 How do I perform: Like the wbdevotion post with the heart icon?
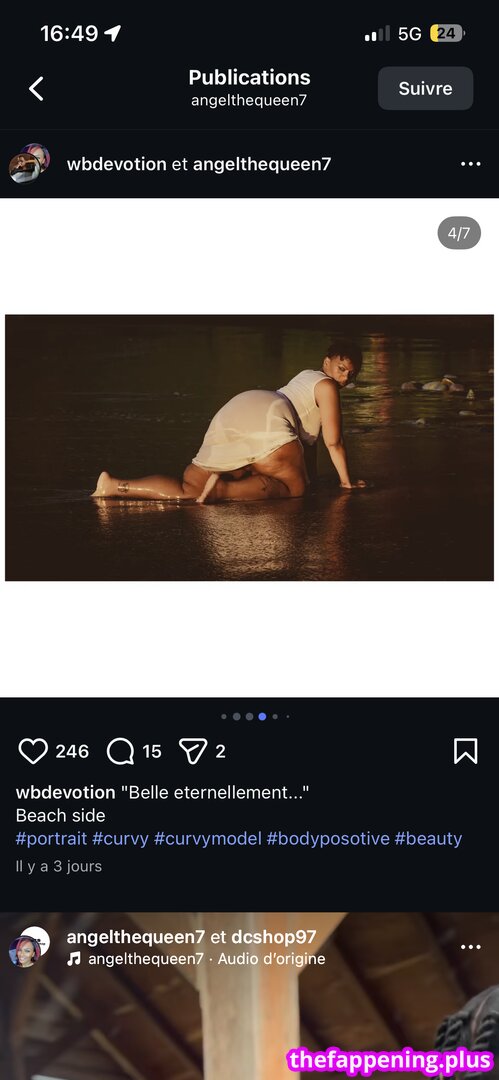(x=32, y=751)
